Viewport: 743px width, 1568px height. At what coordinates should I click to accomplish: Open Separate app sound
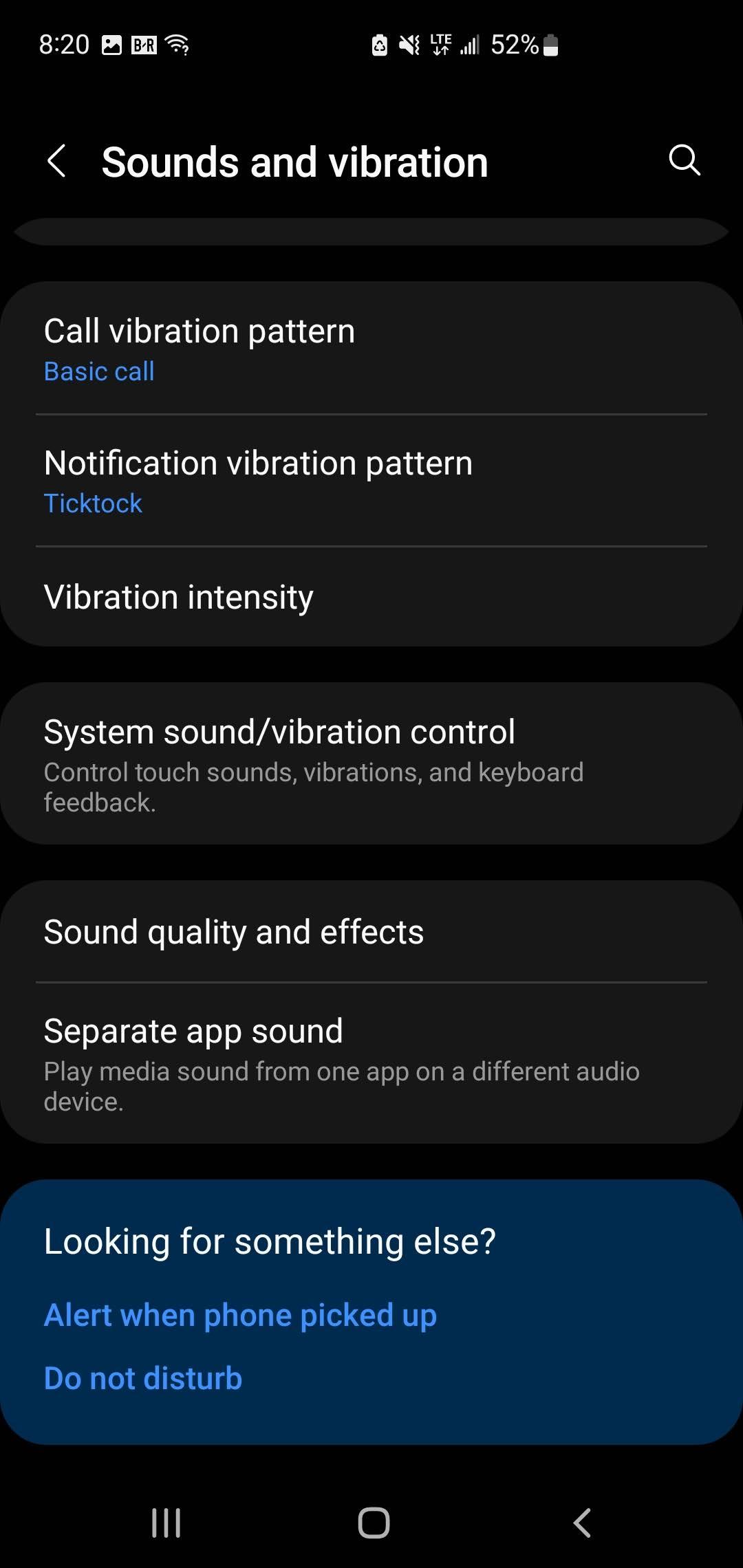tap(371, 1063)
